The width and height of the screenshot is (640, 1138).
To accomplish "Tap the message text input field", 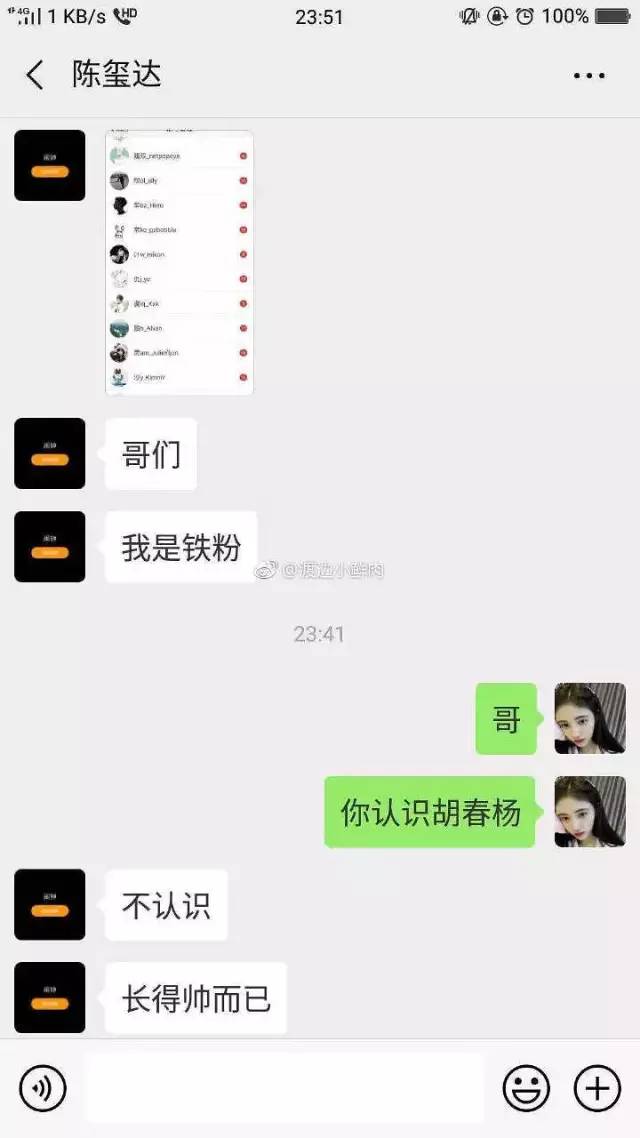I will 285,1088.
